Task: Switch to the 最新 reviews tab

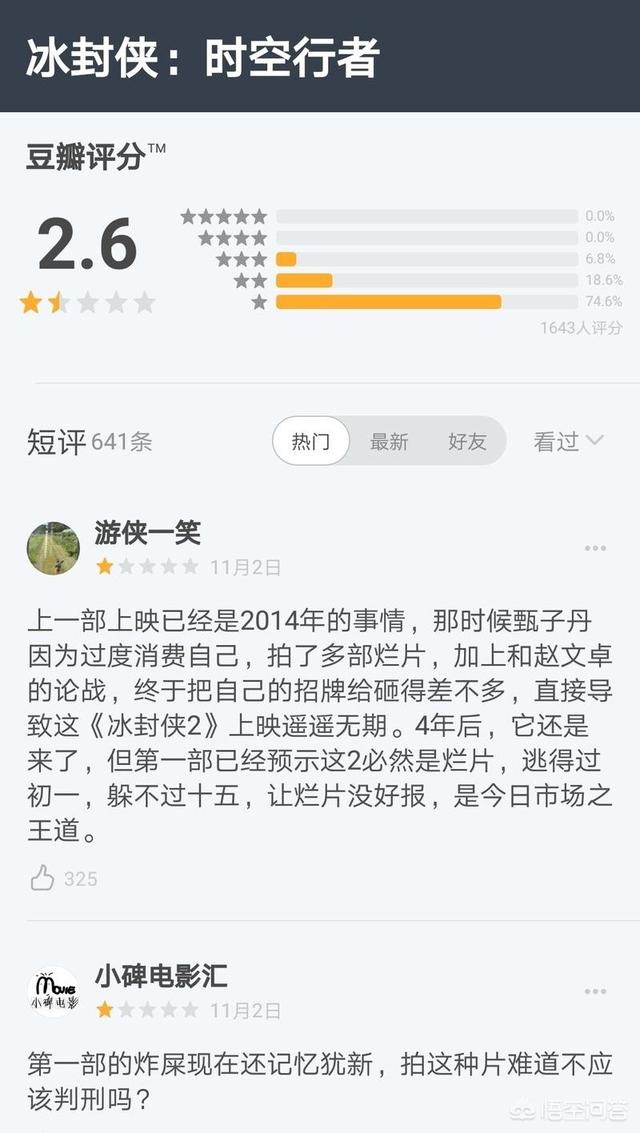Action: coord(389,441)
